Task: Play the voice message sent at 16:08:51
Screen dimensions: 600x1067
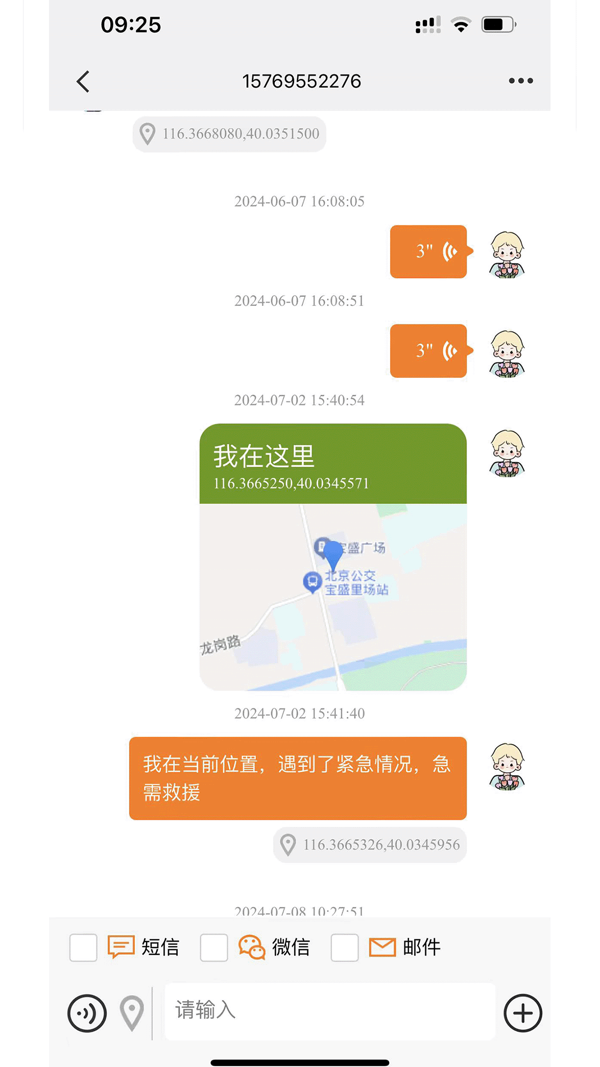Action: coord(428,350)
